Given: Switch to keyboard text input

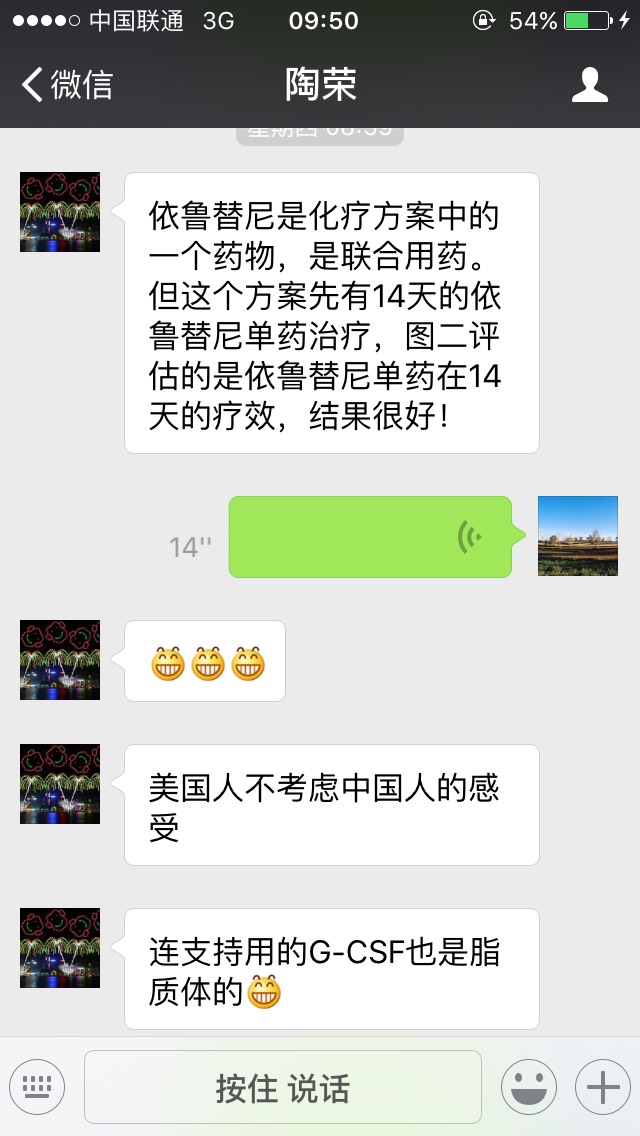Looking at the screenshot, I should tap(37, 1087).
